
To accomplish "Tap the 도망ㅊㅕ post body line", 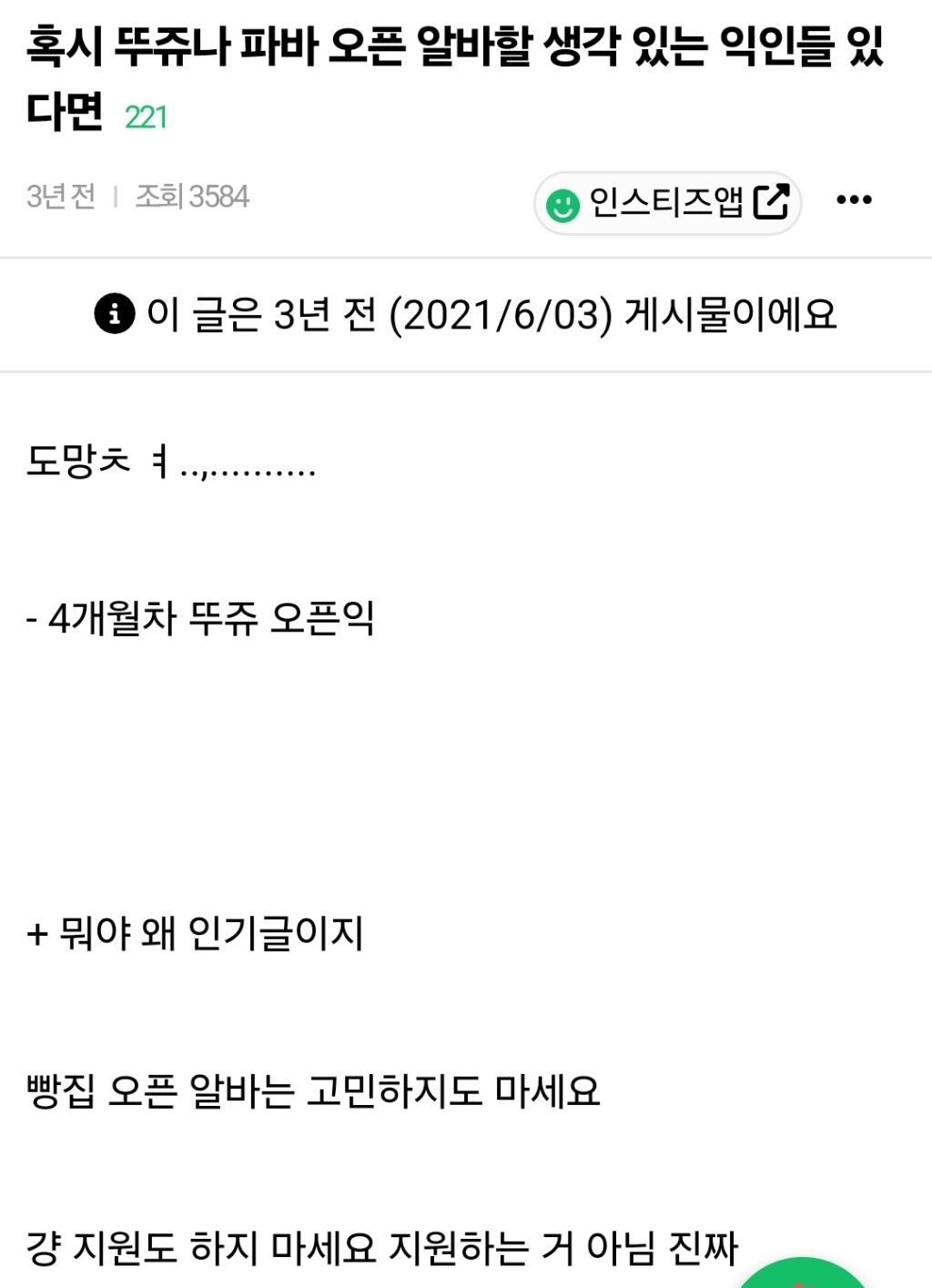I will [x=169, y=466].
